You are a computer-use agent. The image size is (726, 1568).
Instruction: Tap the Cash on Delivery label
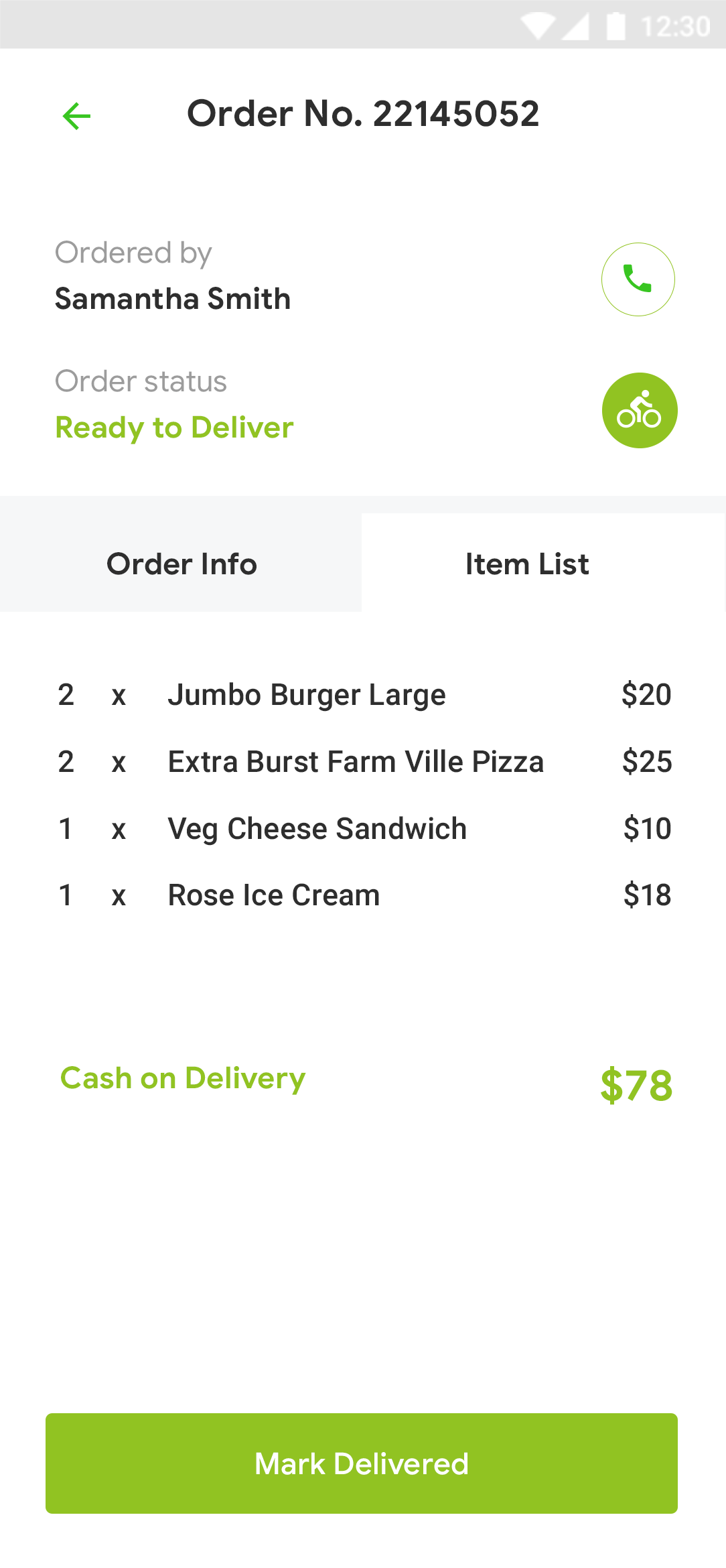(x=182, y=1077)
